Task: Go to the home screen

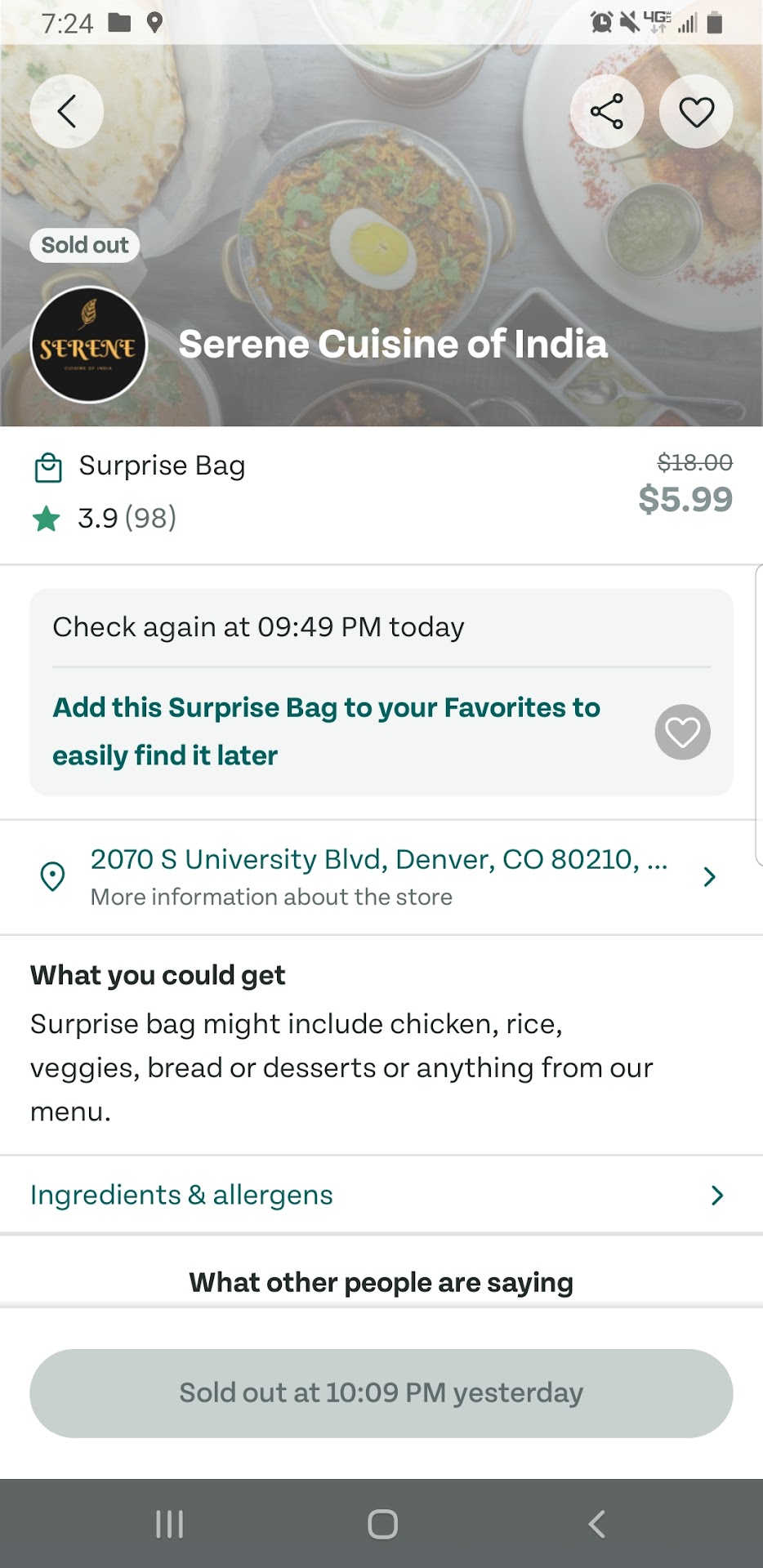Action: (382, 1524)
